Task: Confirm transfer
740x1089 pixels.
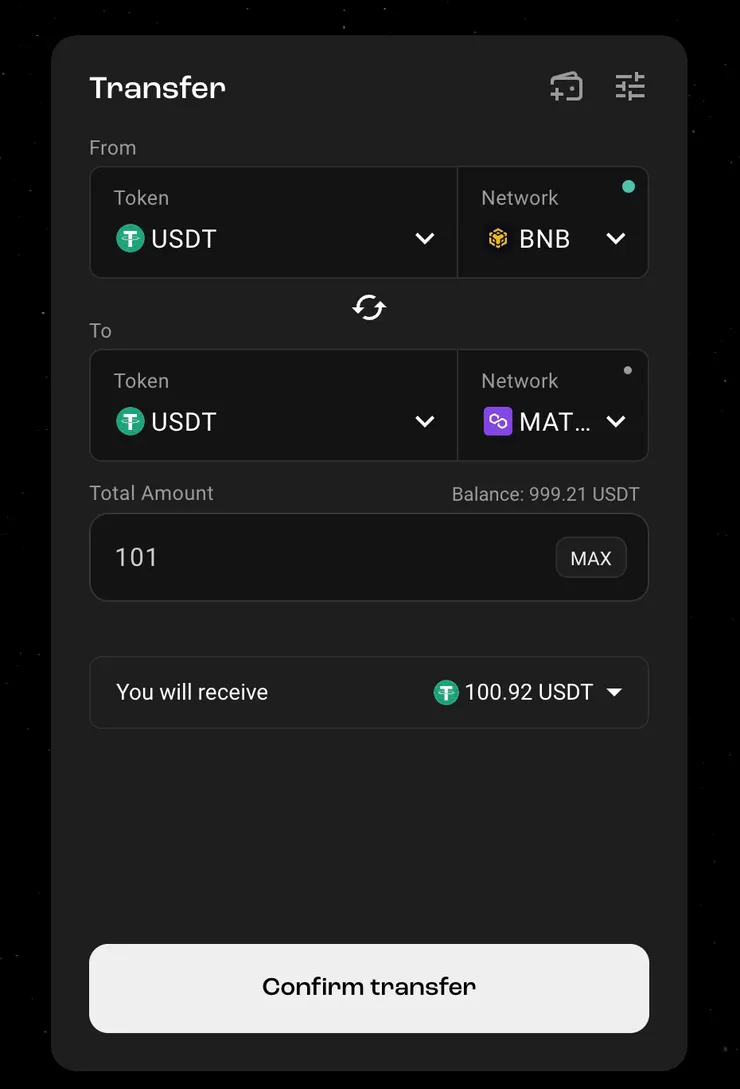Action: tap(369, 988)
